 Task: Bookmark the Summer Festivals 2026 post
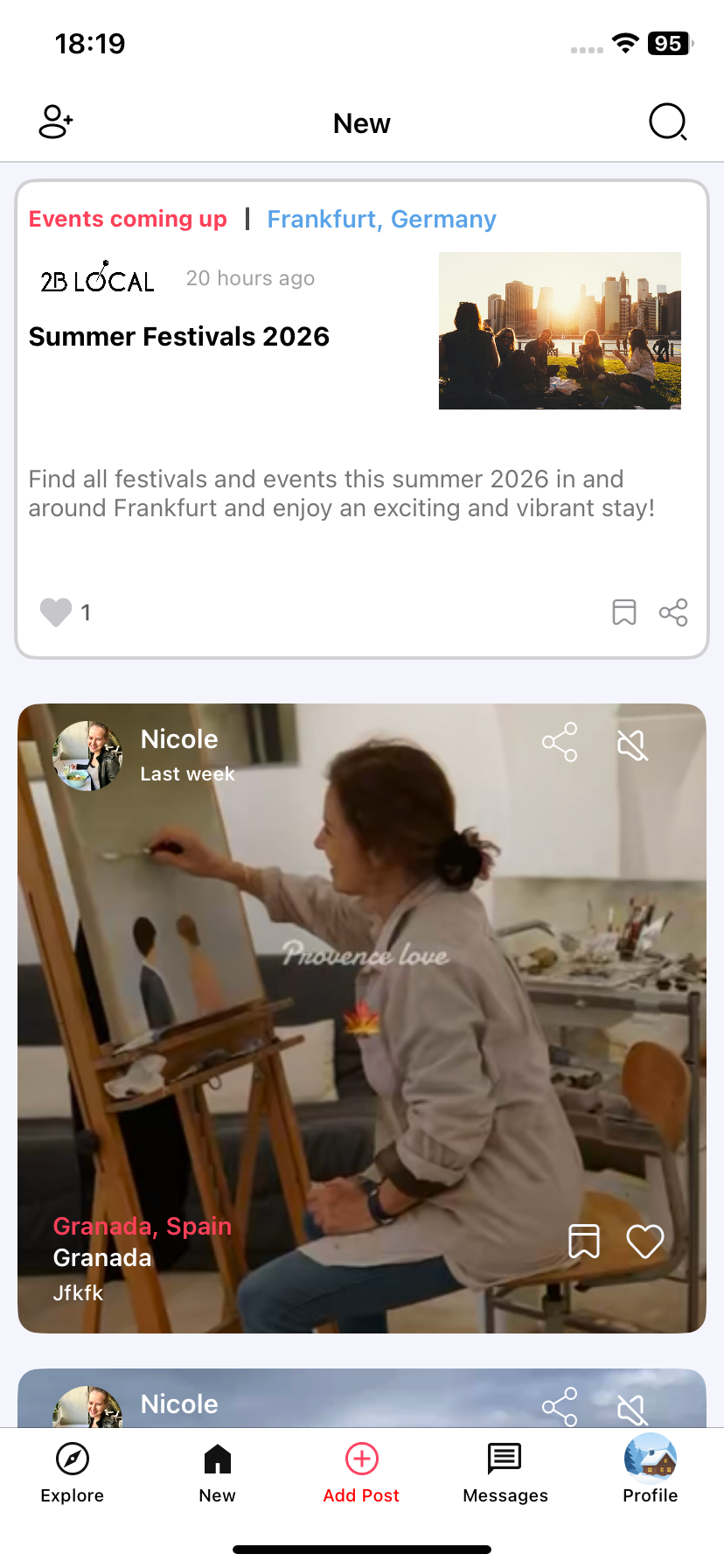[x=624, y=612]
